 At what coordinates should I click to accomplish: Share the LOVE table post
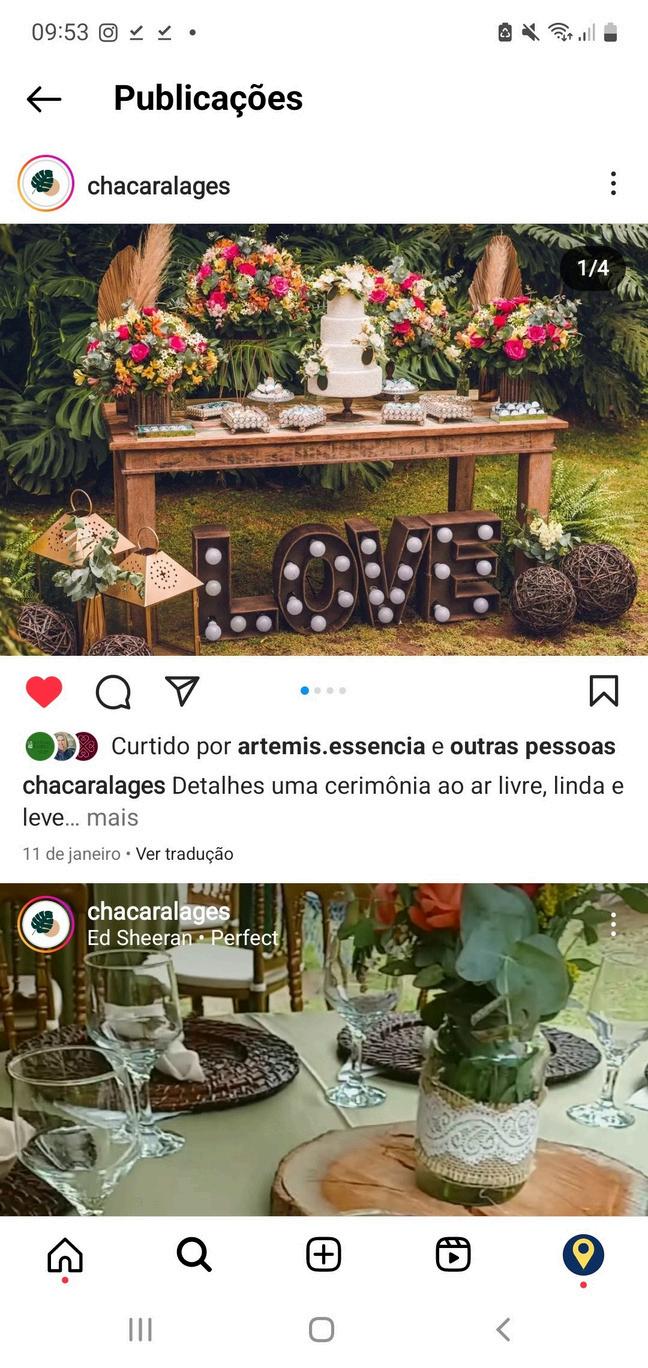click(182, 691)
